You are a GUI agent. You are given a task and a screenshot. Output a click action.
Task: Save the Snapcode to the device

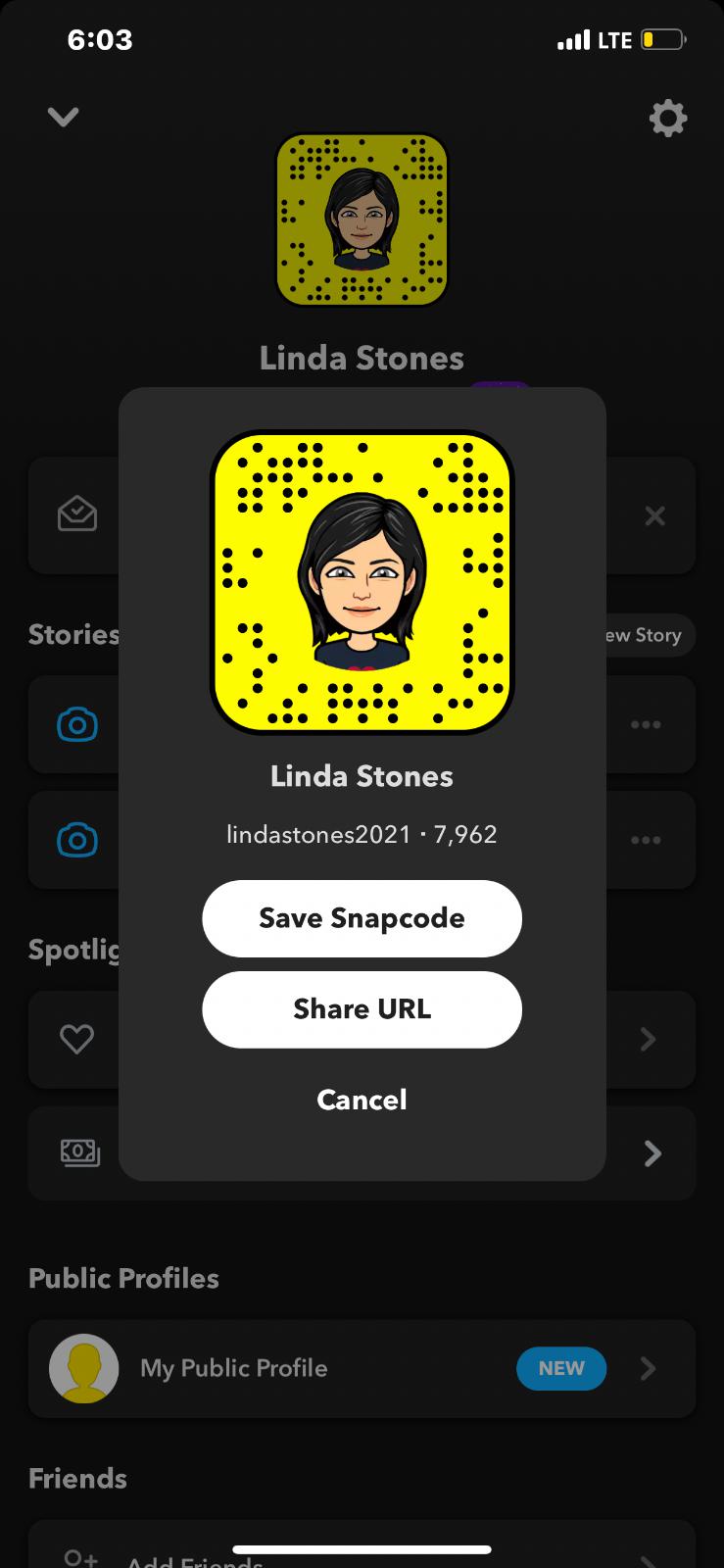point(362,918)
